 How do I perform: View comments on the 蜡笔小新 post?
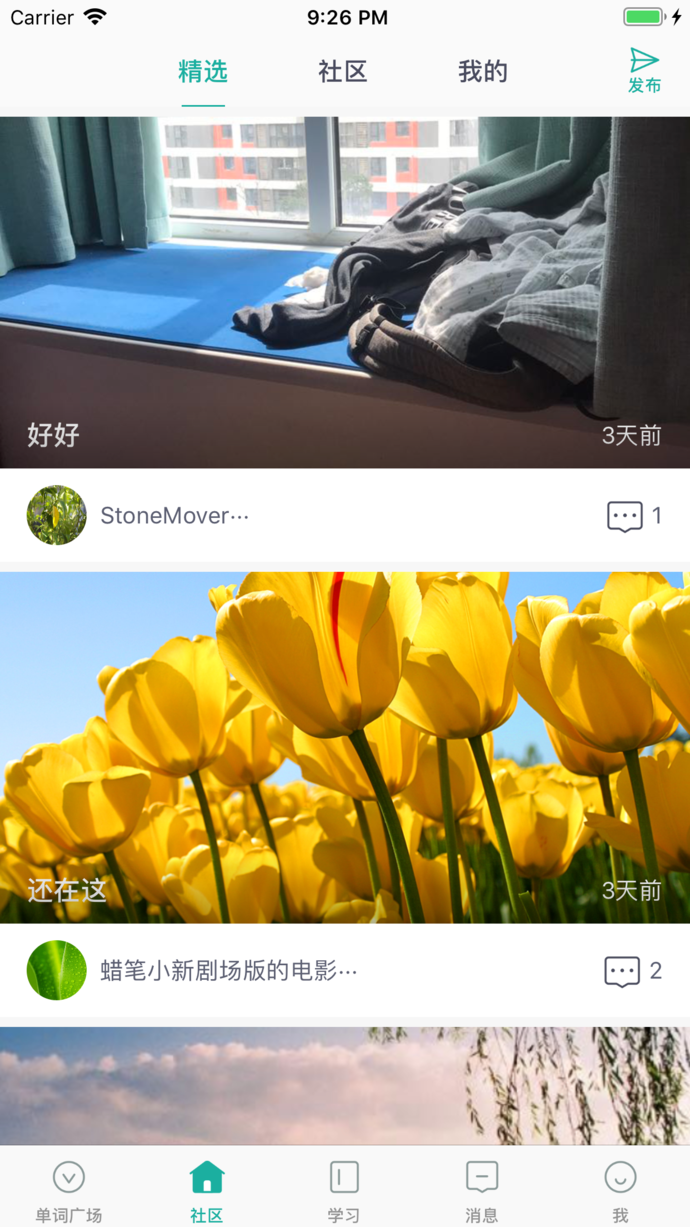click(x=632, y=971)
